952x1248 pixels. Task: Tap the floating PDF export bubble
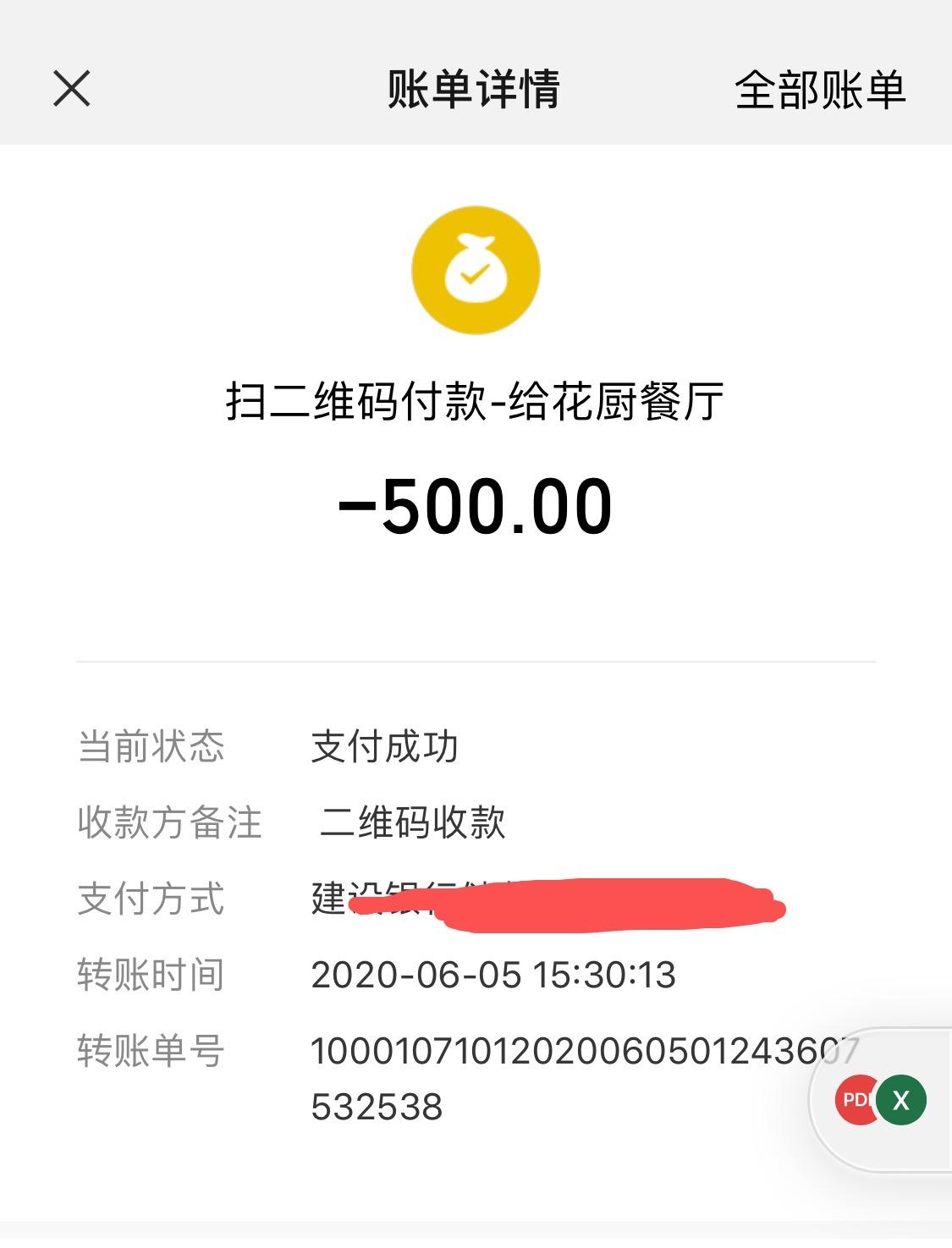coord(855,1100)
